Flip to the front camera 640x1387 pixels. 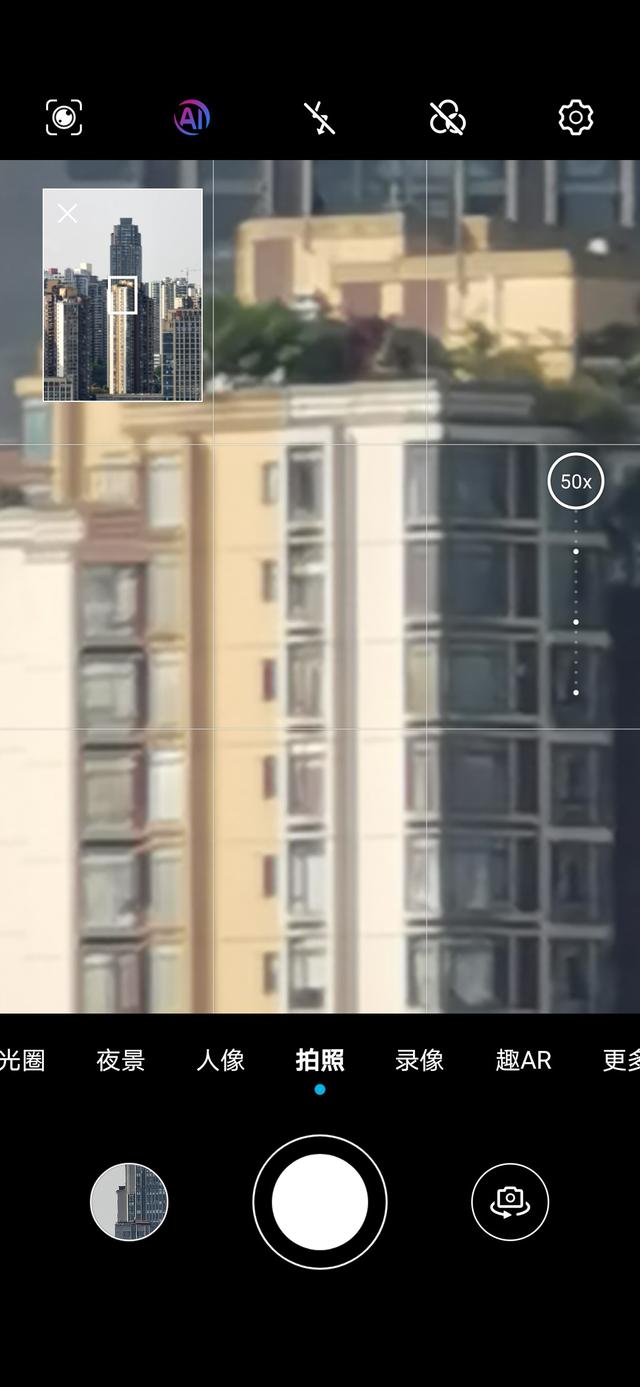tap(510, 1202)
